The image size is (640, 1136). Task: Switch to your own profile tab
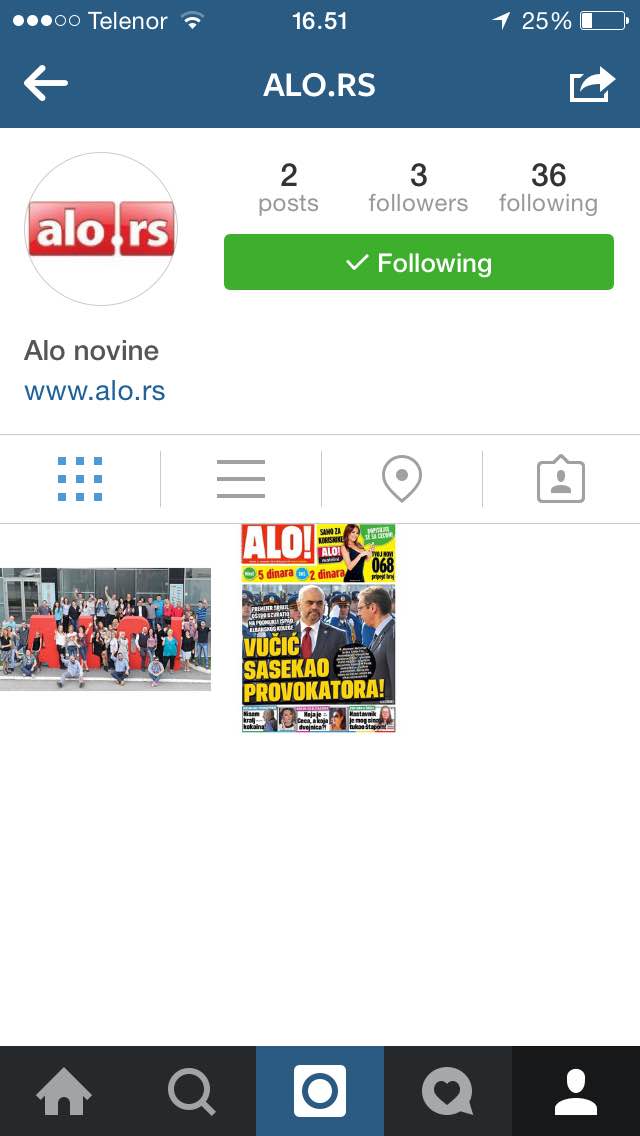click(x=576, y=1091)
